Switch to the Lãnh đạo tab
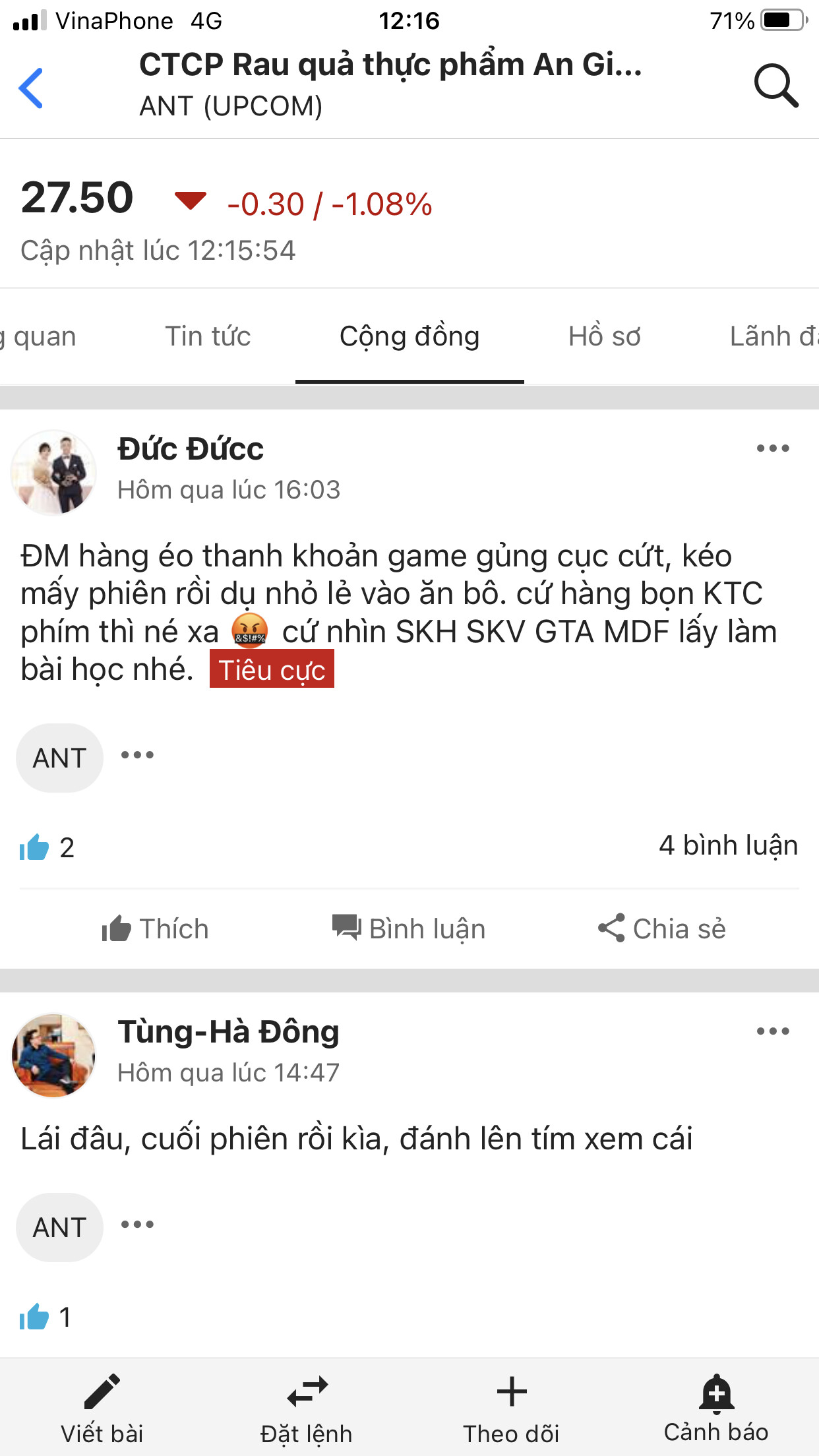Screen dimensions: 819x1456 [773, 336]
